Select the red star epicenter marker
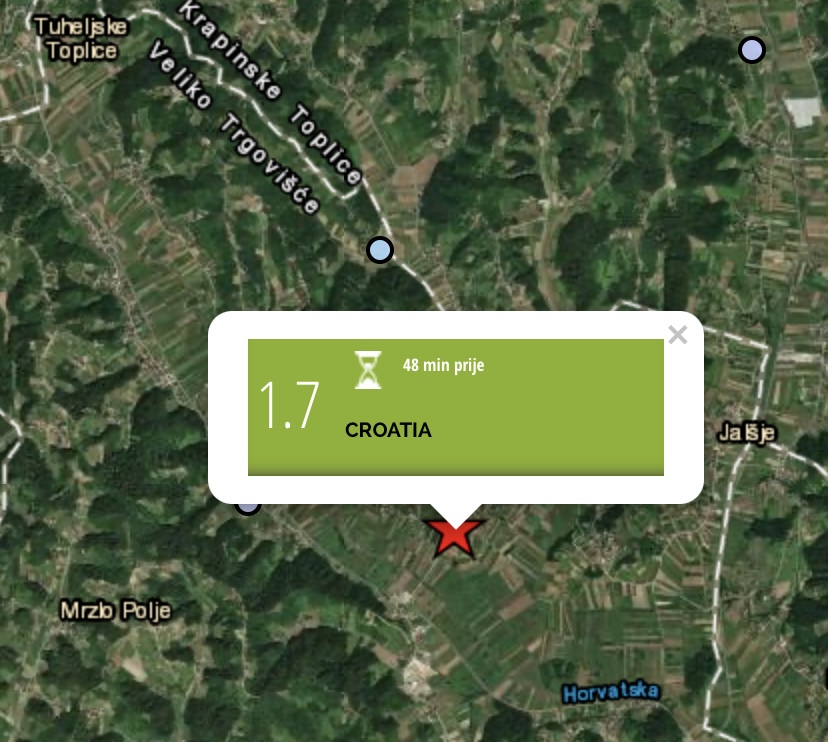Viewport: 828px width, 742px height. tap(454, 536)
